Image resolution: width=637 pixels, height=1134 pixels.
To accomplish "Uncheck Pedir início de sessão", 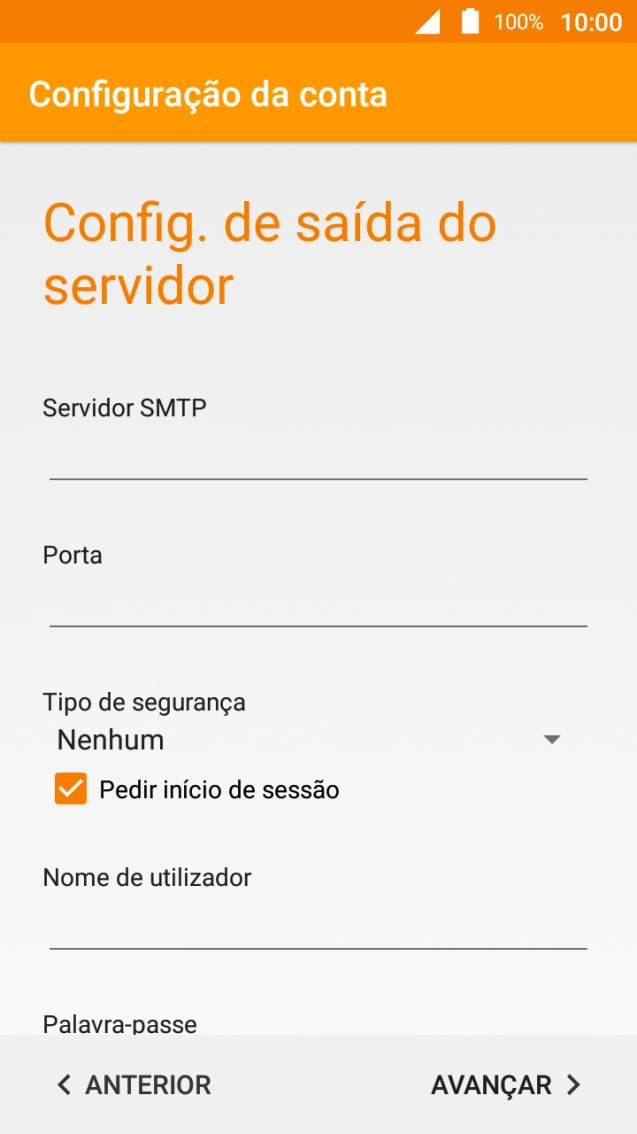I will (71, 790).
